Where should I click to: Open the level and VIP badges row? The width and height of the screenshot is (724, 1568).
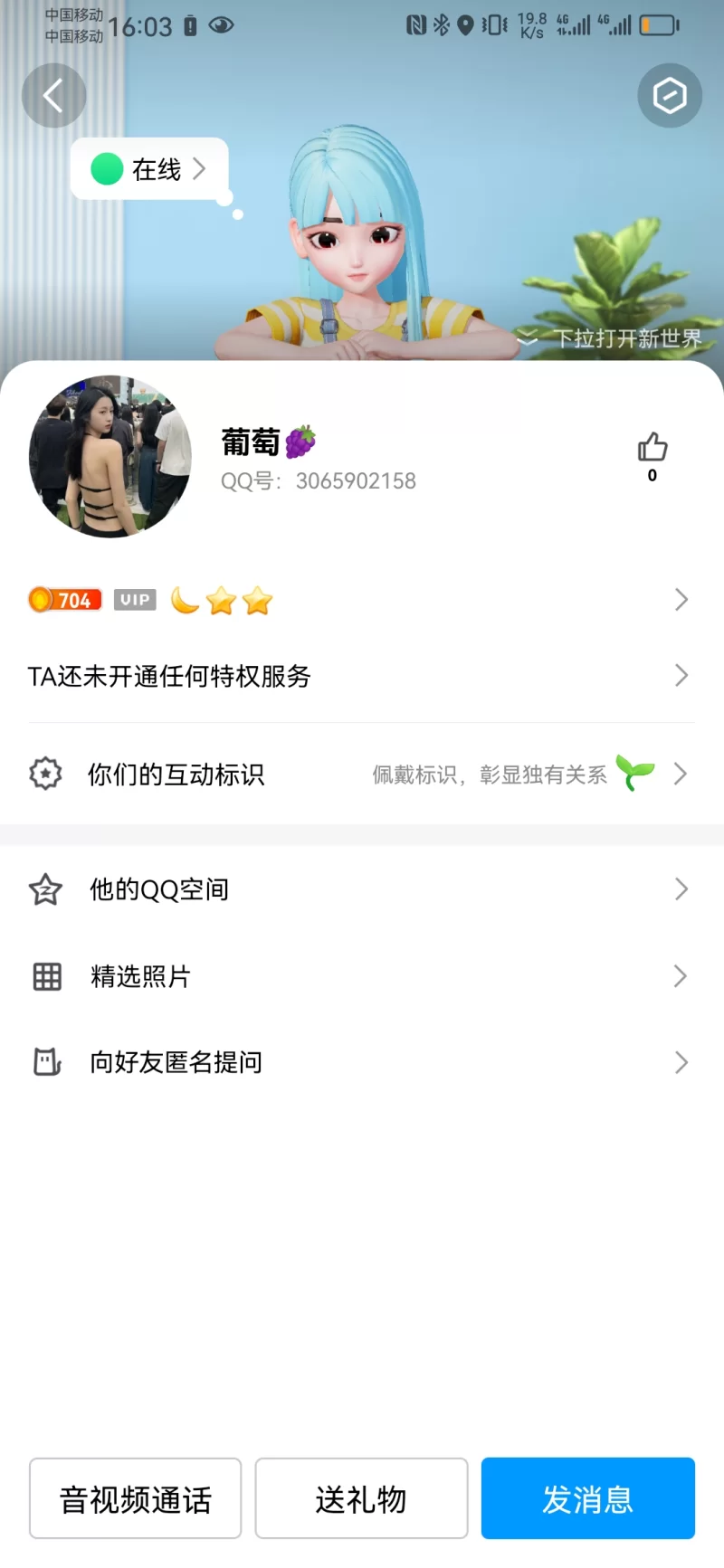point(360,600)
